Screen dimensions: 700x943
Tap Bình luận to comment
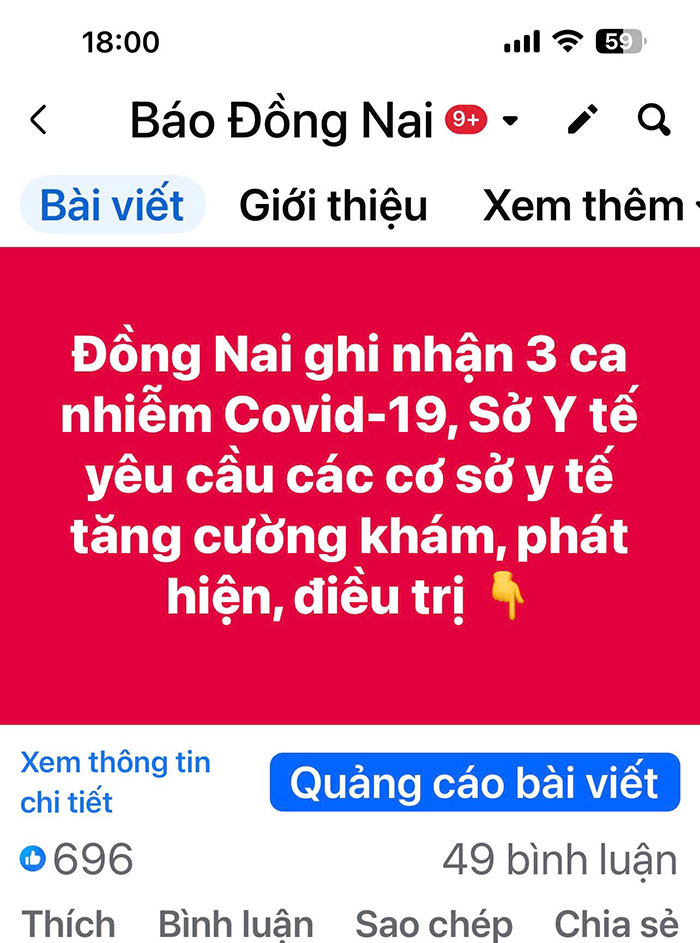pyautogui.click(x=235, y=924)
